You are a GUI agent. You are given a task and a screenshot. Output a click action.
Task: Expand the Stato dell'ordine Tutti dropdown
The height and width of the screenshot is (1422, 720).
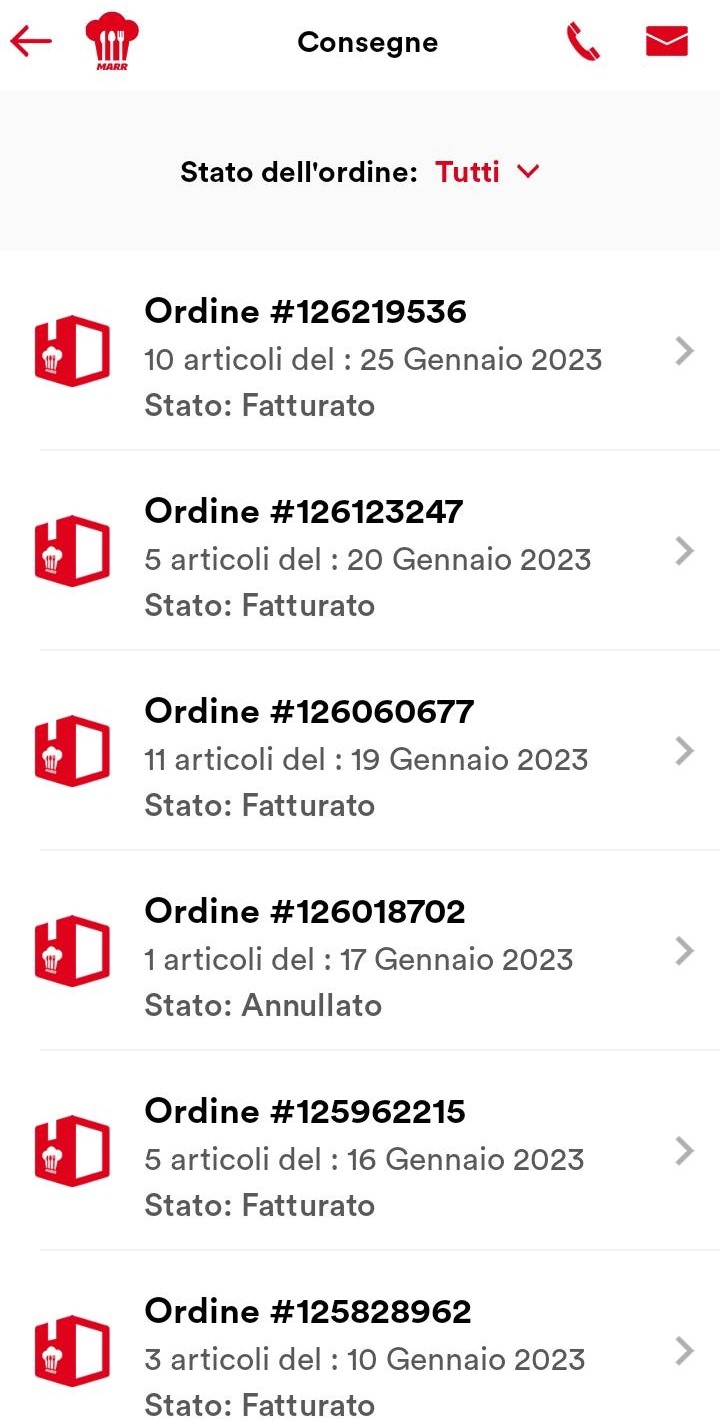tap(487, 172)
